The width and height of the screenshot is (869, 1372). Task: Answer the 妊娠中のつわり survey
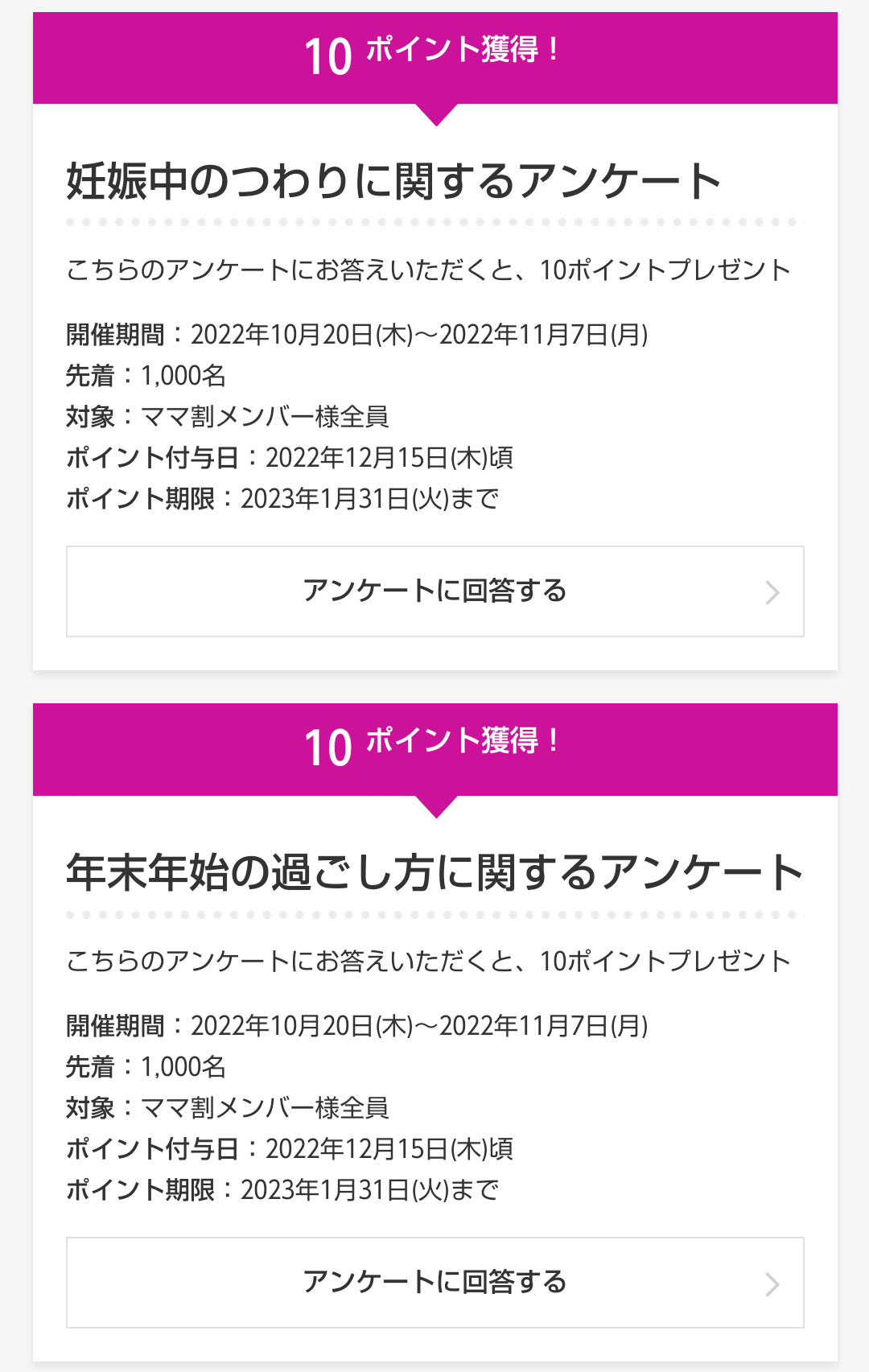point(434,591)
